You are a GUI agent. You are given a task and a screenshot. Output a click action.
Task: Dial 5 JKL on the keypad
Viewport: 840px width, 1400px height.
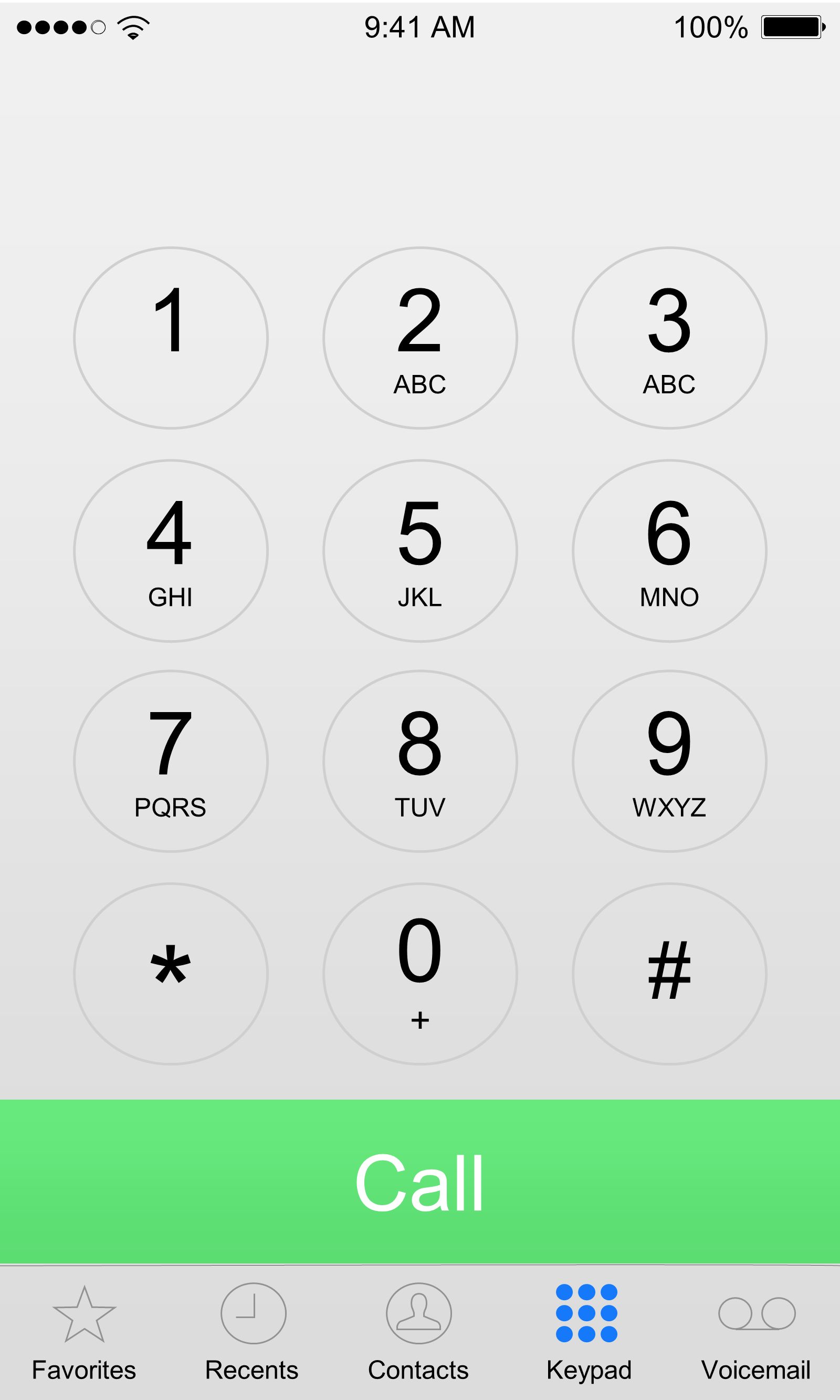coord(420,551)
